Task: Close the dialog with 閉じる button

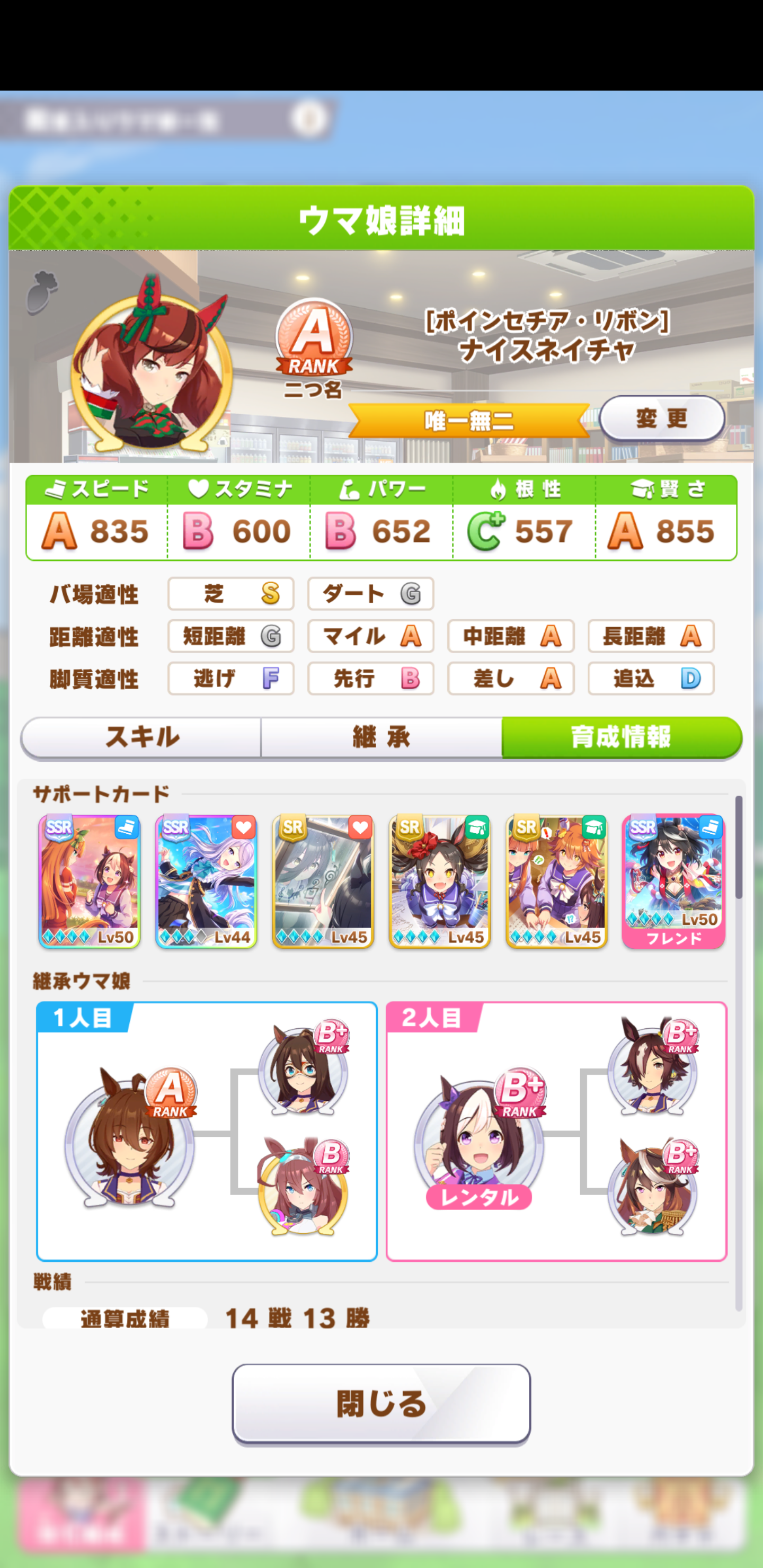Action: click(x=381, y=1403)
